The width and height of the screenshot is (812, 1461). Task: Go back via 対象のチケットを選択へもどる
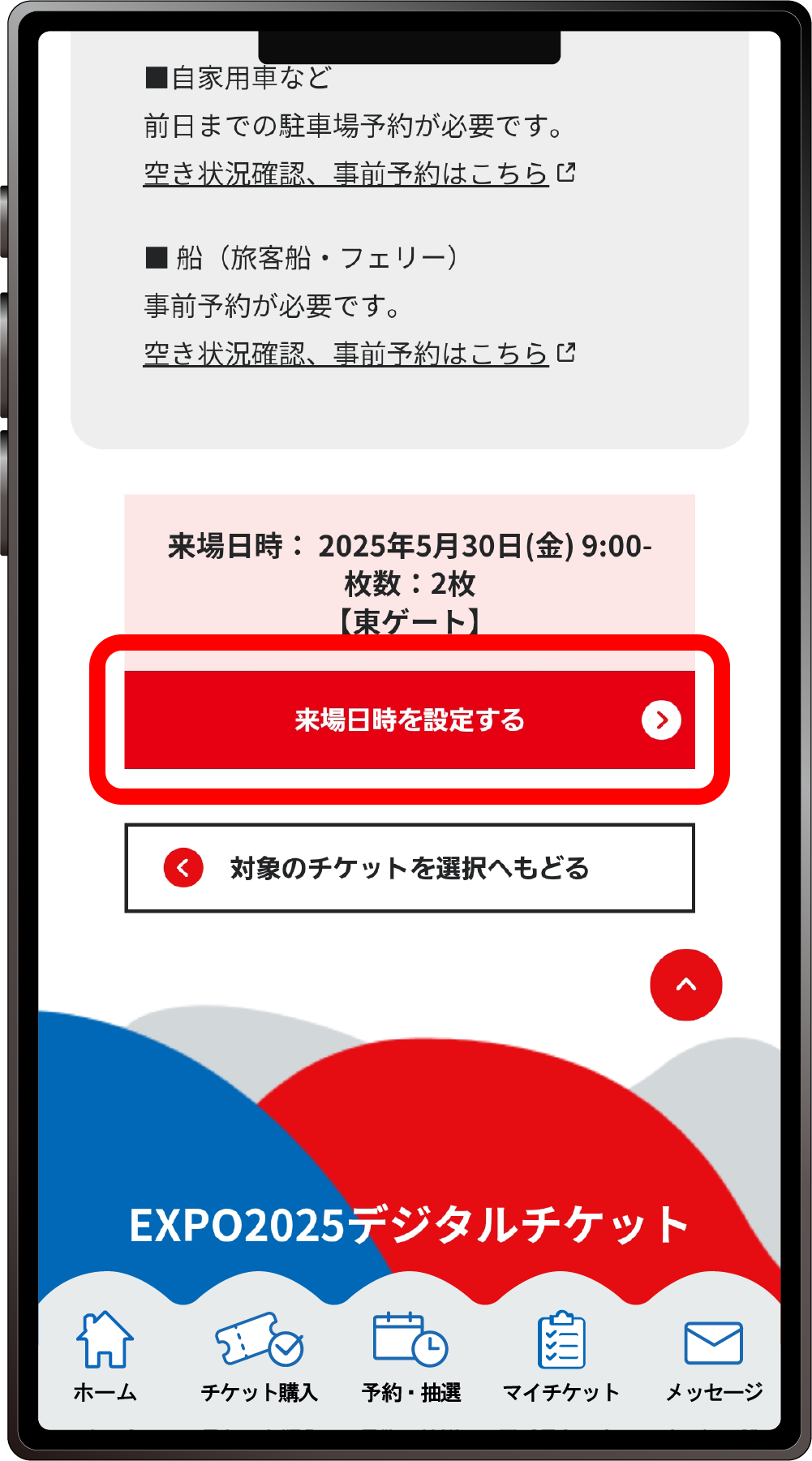pos(410,868)
